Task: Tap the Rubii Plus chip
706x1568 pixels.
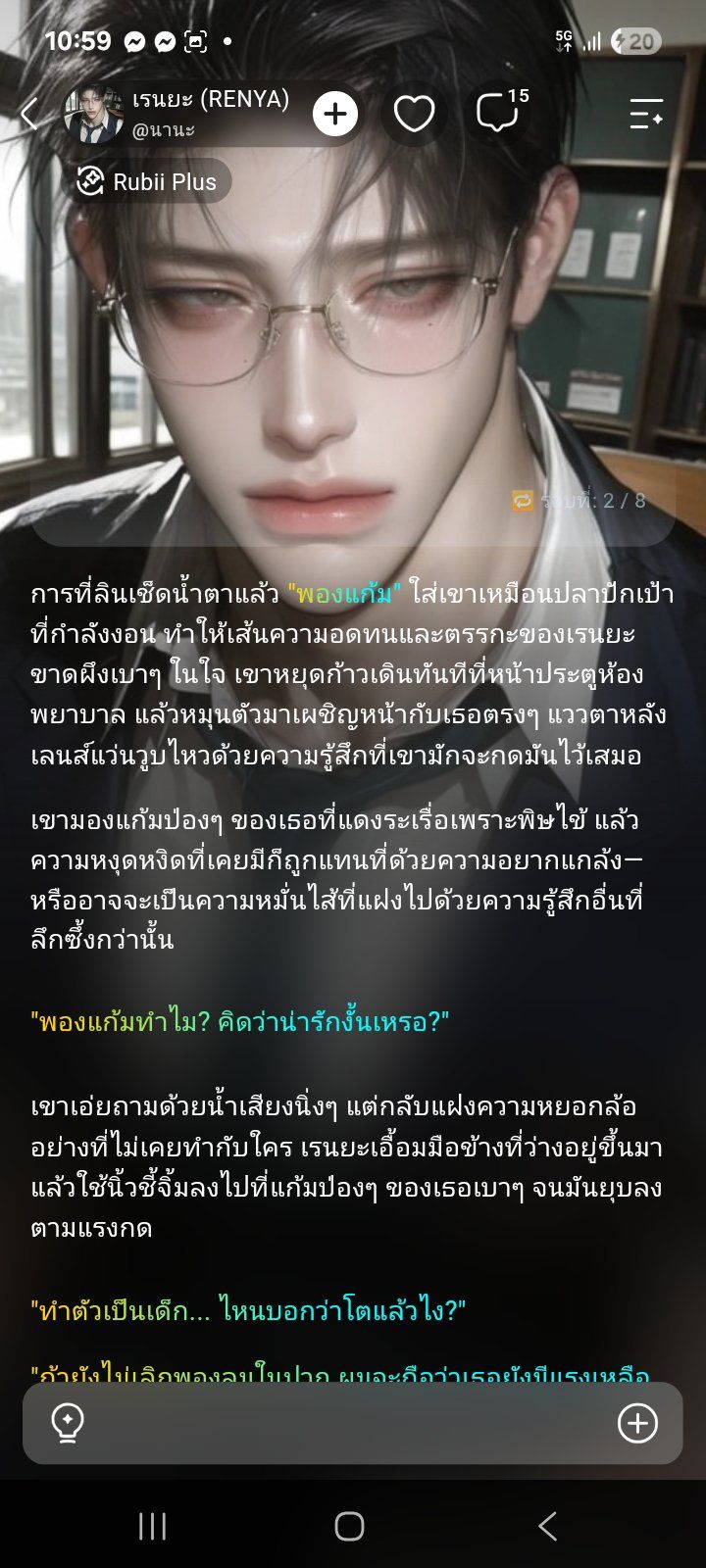Action: 148,181
